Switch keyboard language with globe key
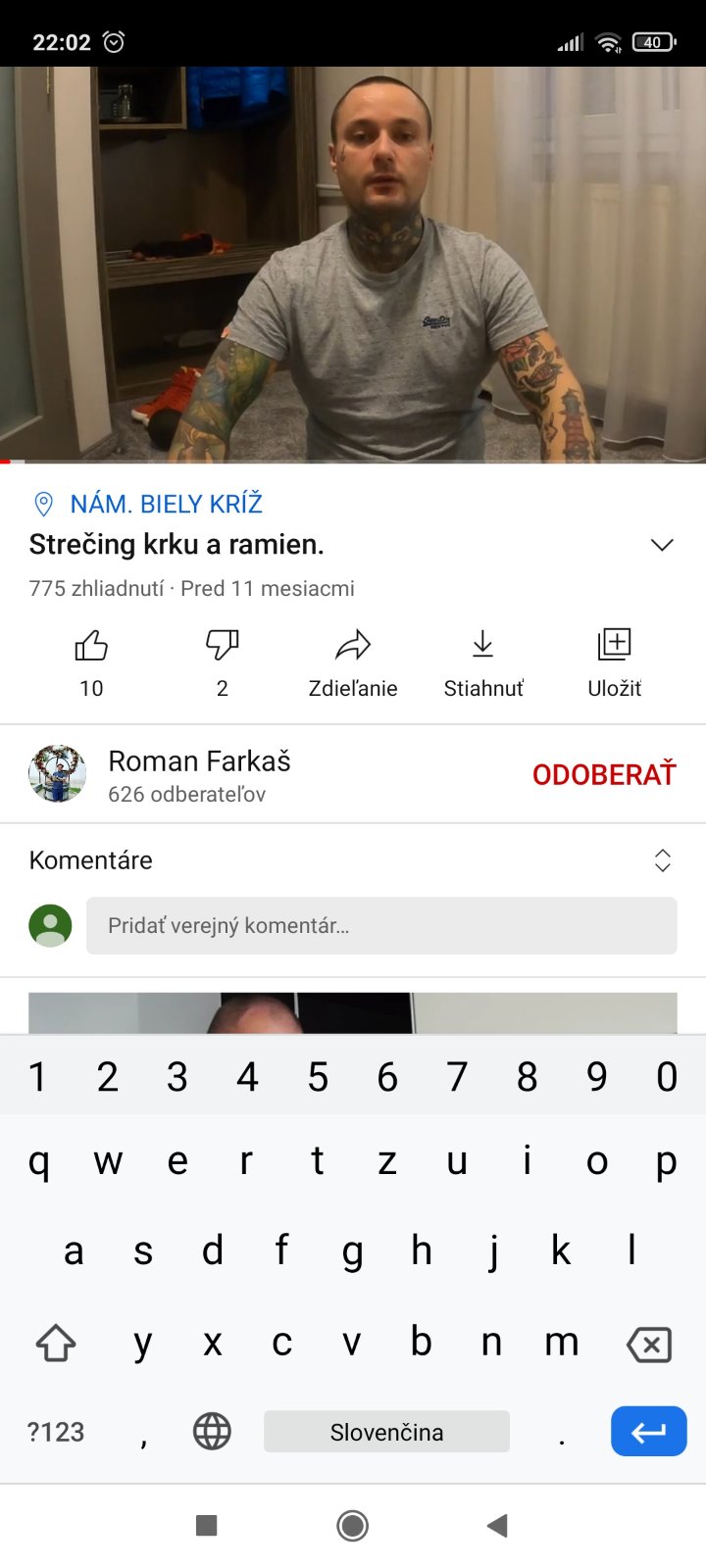Viewport: 706px width, 1568px height. pos(212,1432)
